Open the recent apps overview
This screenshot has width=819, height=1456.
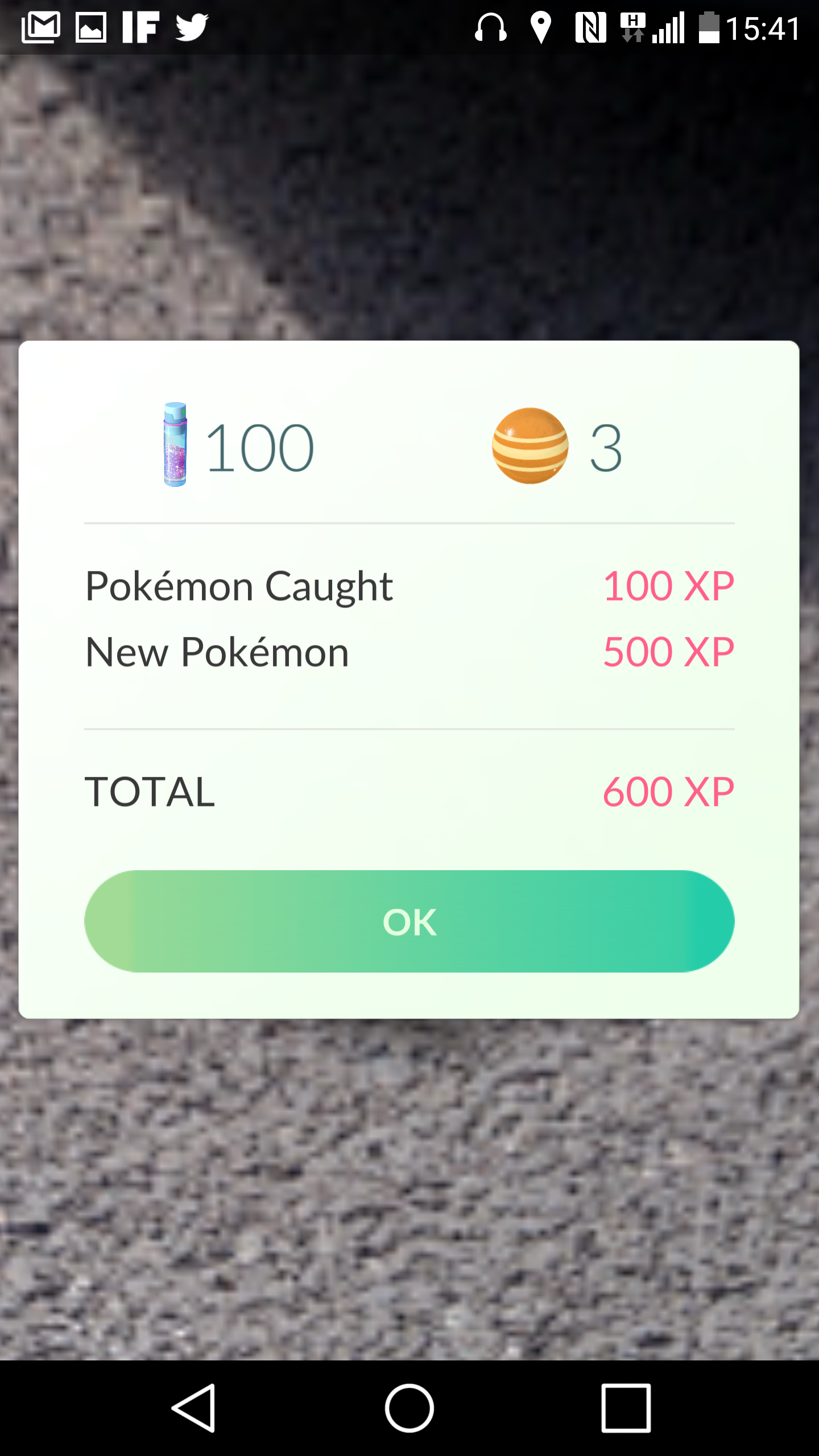coord(626,1408)
